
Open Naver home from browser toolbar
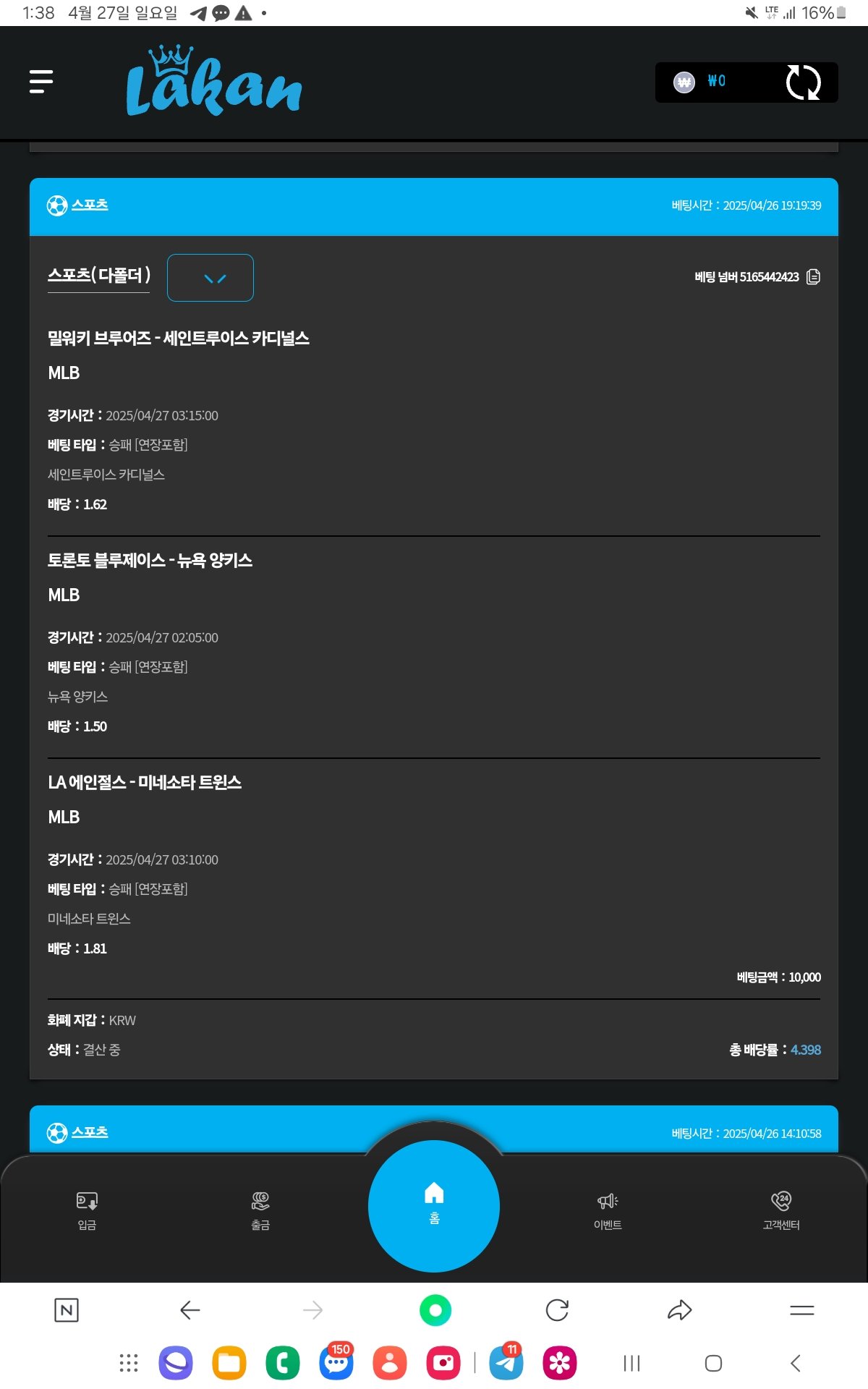pos(67,1310)
